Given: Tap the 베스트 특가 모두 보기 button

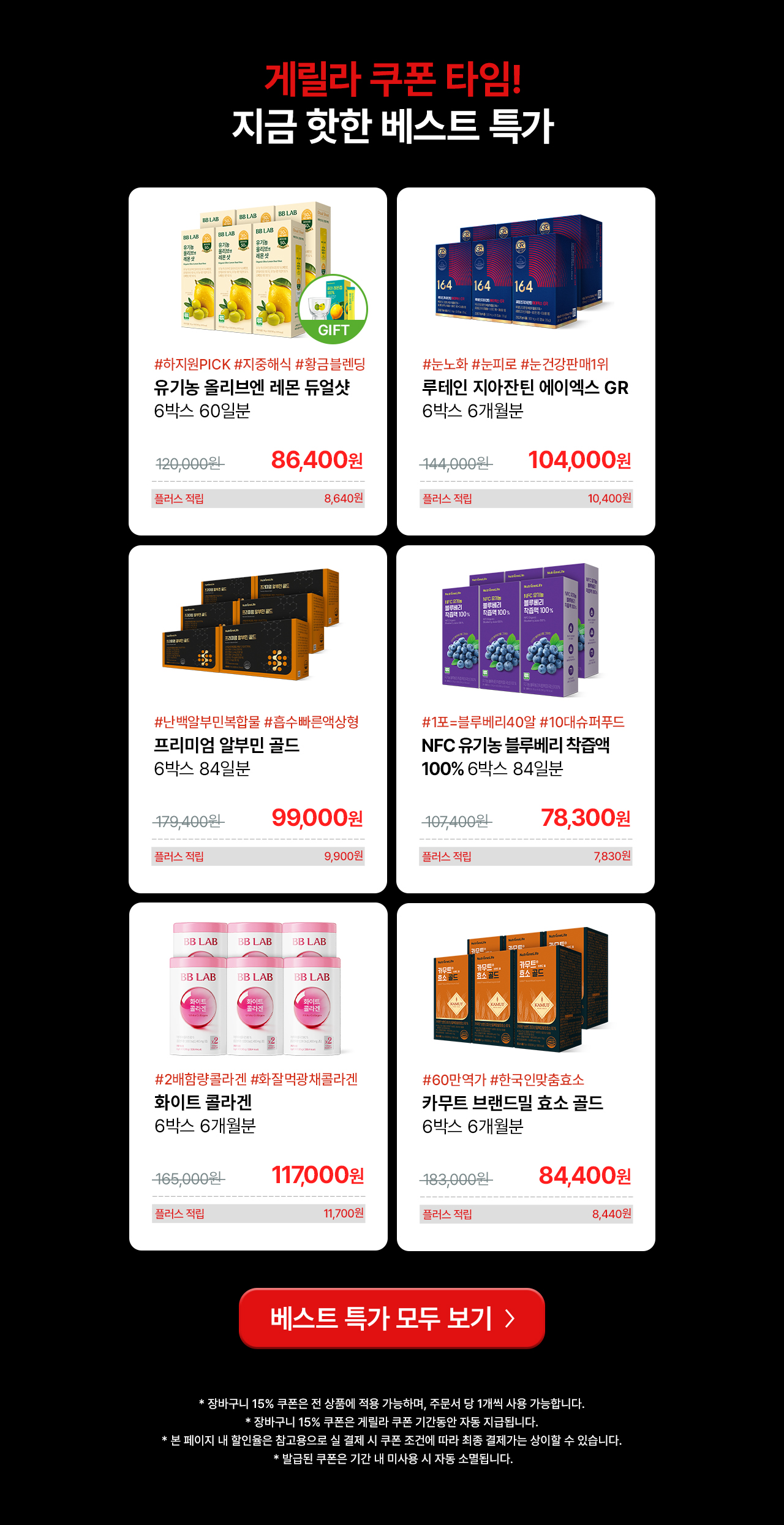Looking at the screenshot, I should coord(392,1318).
